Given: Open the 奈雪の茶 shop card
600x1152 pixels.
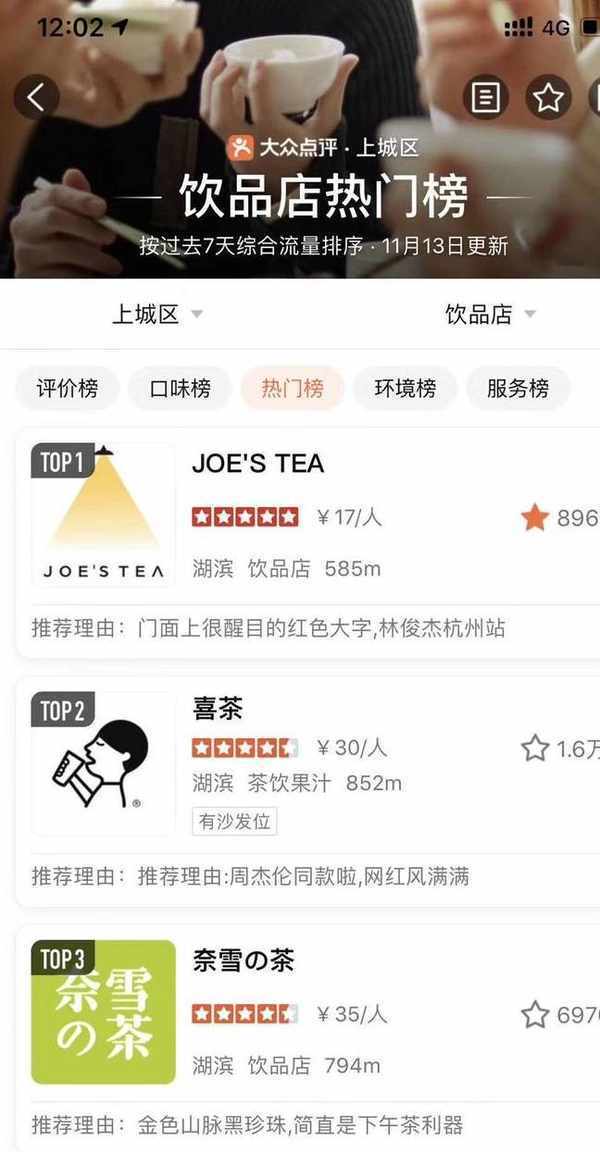Looking at the screenshot, I should click(x=243, y=960).
